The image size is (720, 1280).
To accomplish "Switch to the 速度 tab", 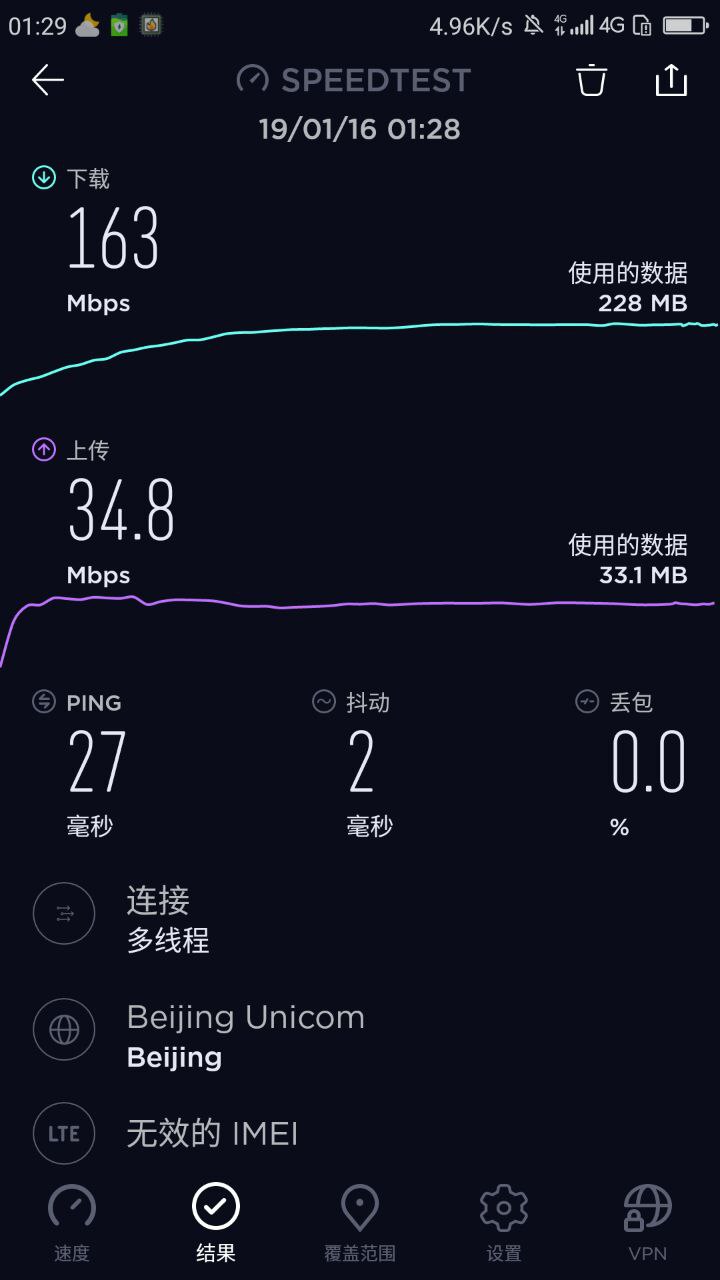I will pos(72,1222).
